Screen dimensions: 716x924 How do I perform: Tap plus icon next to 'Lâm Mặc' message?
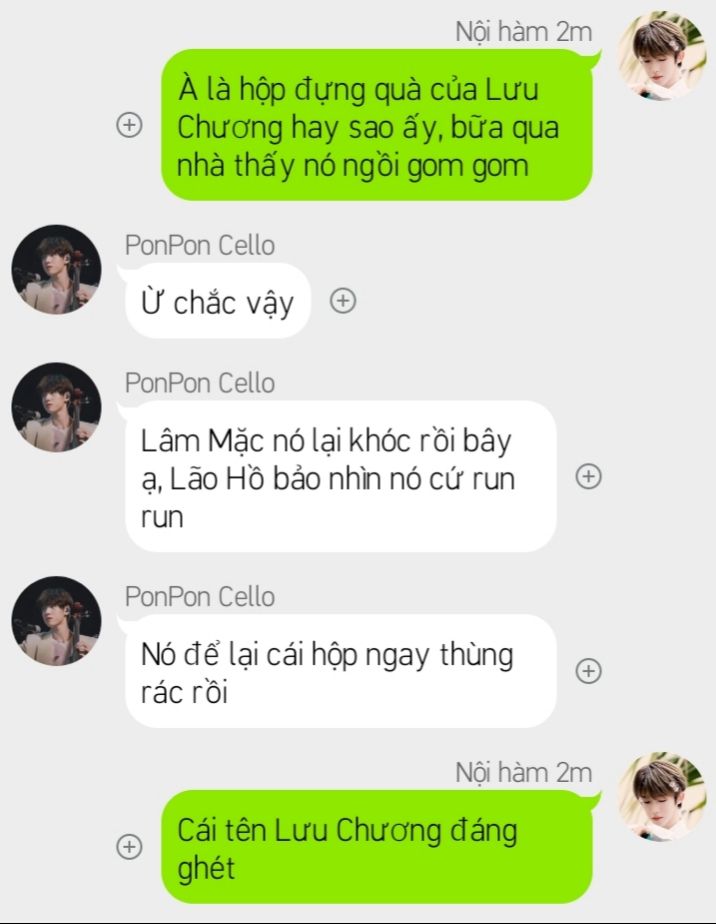(589, 477)
